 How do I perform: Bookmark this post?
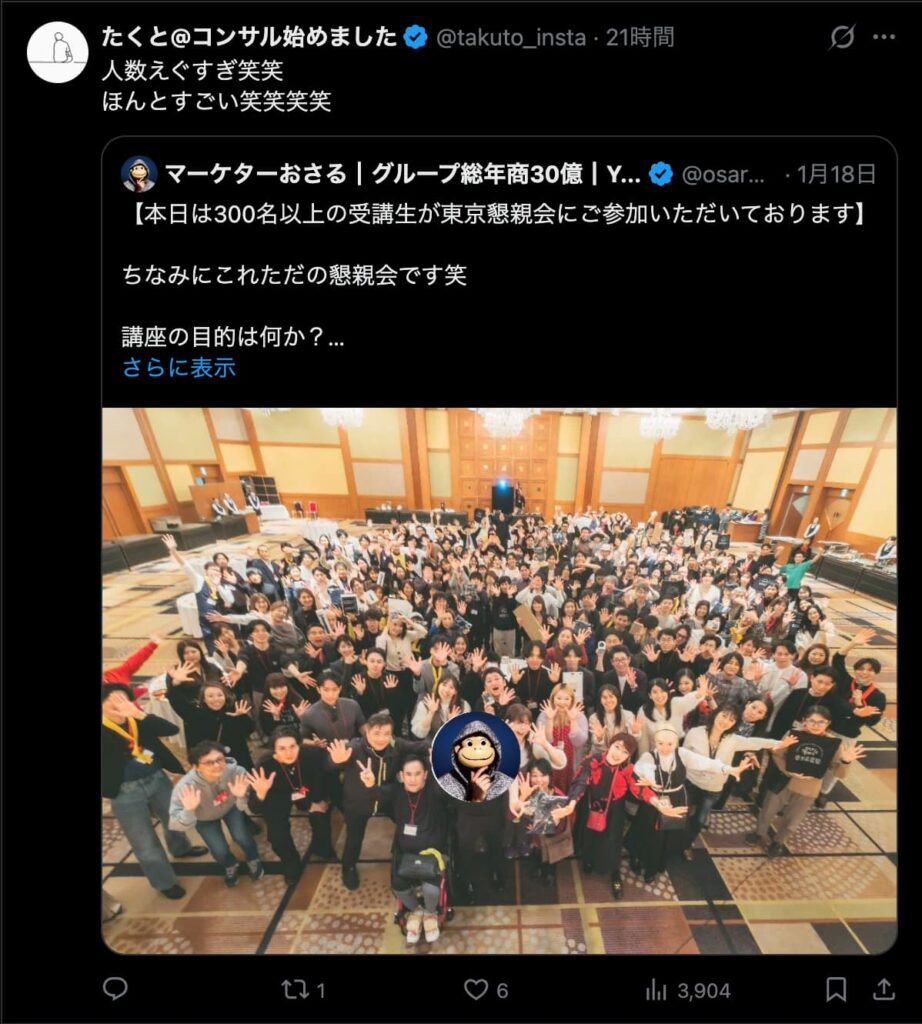click(836, 990)
